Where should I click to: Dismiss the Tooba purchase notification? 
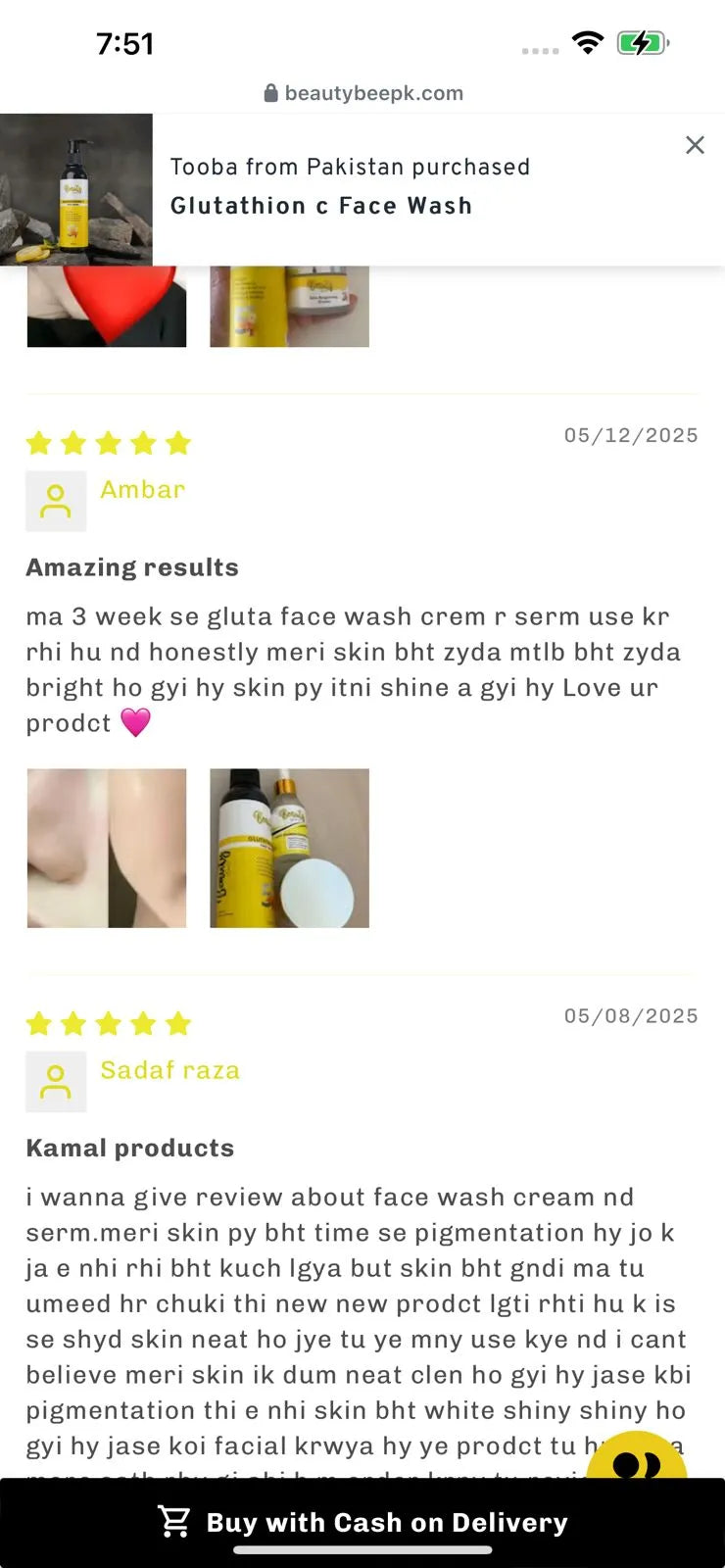[695, 145]
